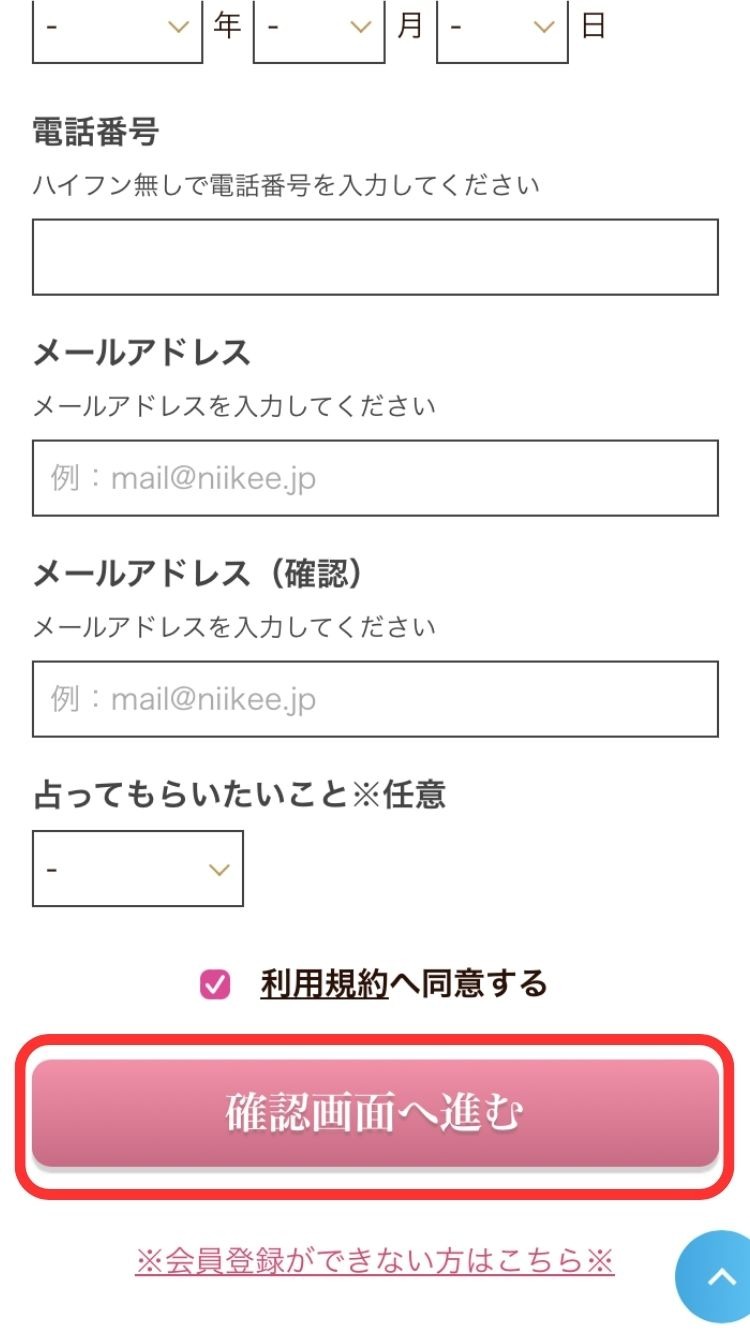Select the 年 label next to year dropdown
This screenshot has width=750, height=1334.
click(227, 27)
